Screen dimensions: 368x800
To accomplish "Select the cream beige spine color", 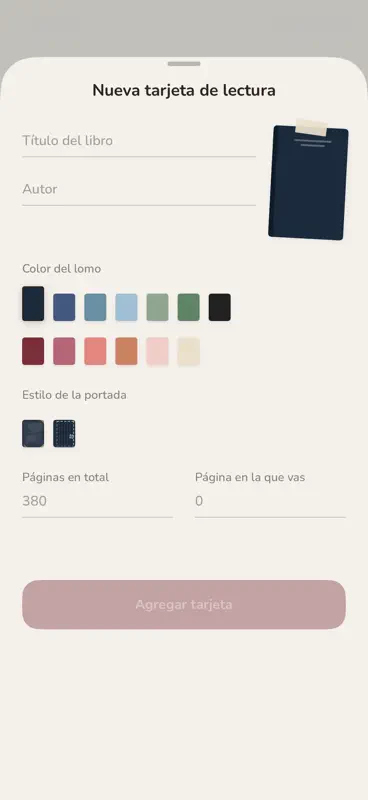I will [x=188, y=351].
